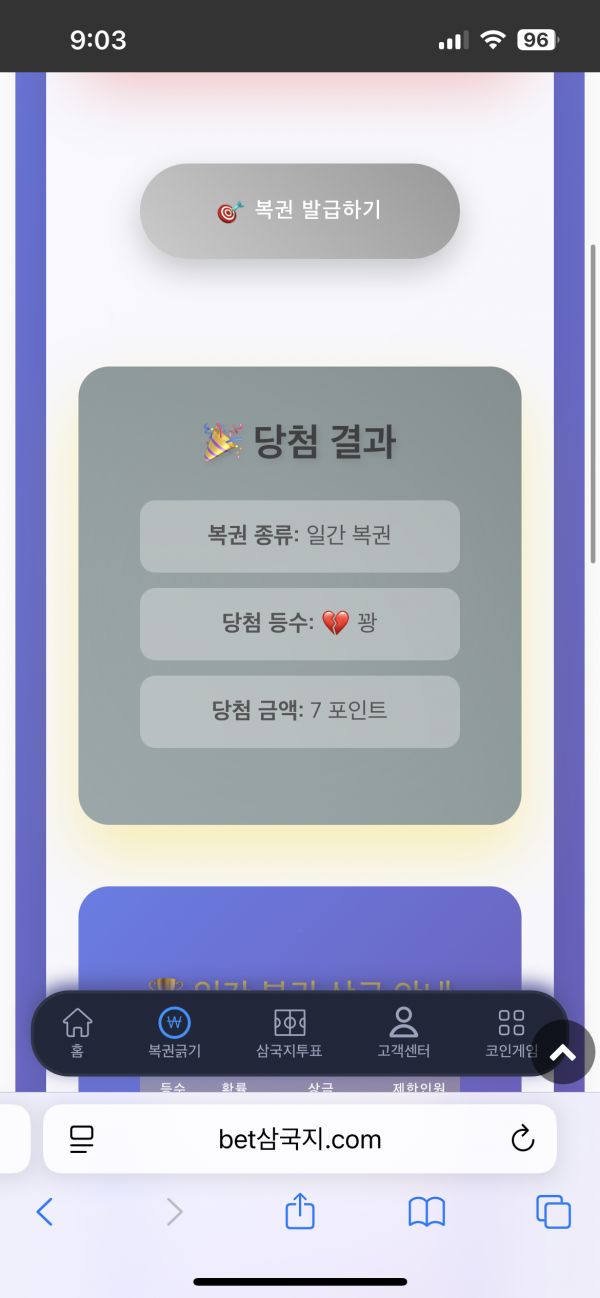Open the 삼국지투표 tab

tap(289, 1033)
